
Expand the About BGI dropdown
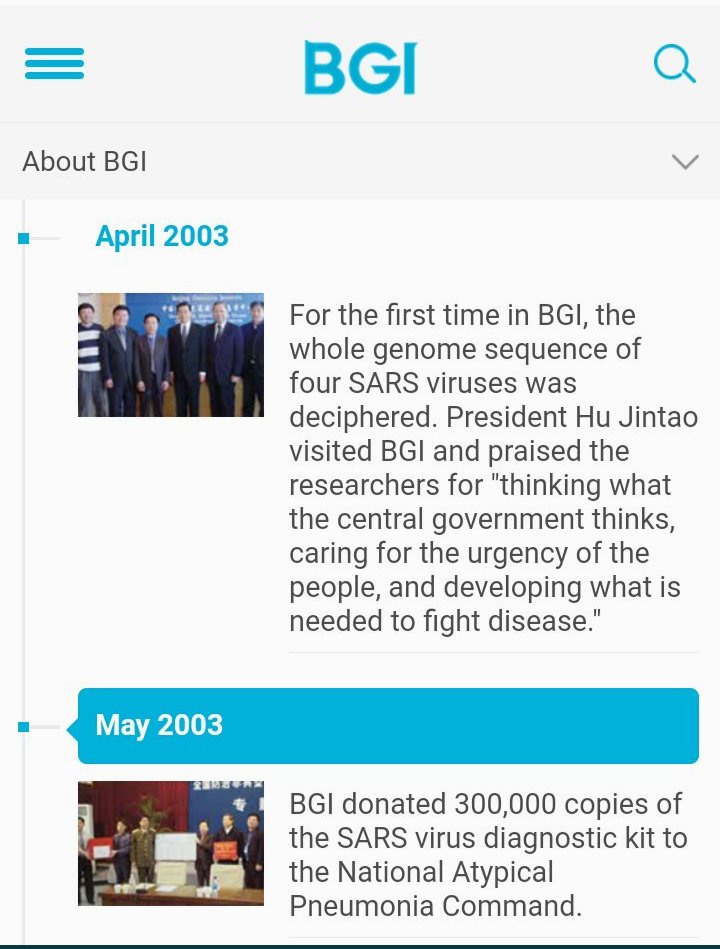(684, 162)
